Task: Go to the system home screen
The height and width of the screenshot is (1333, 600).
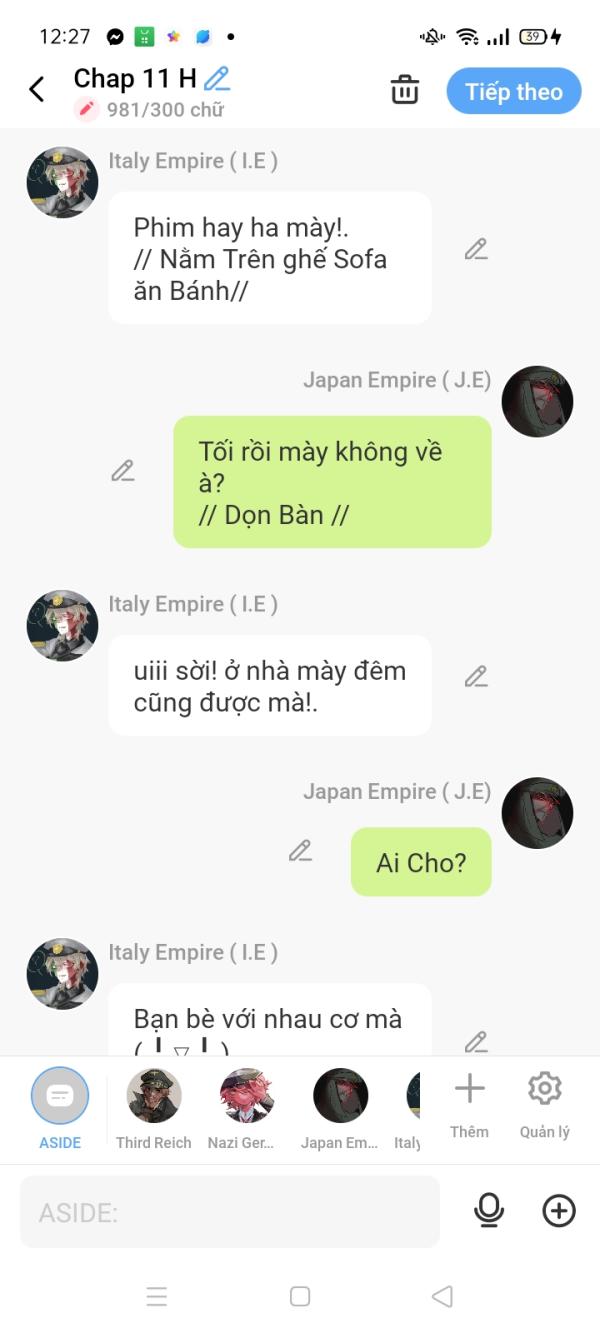Action: pos(300,1297)
